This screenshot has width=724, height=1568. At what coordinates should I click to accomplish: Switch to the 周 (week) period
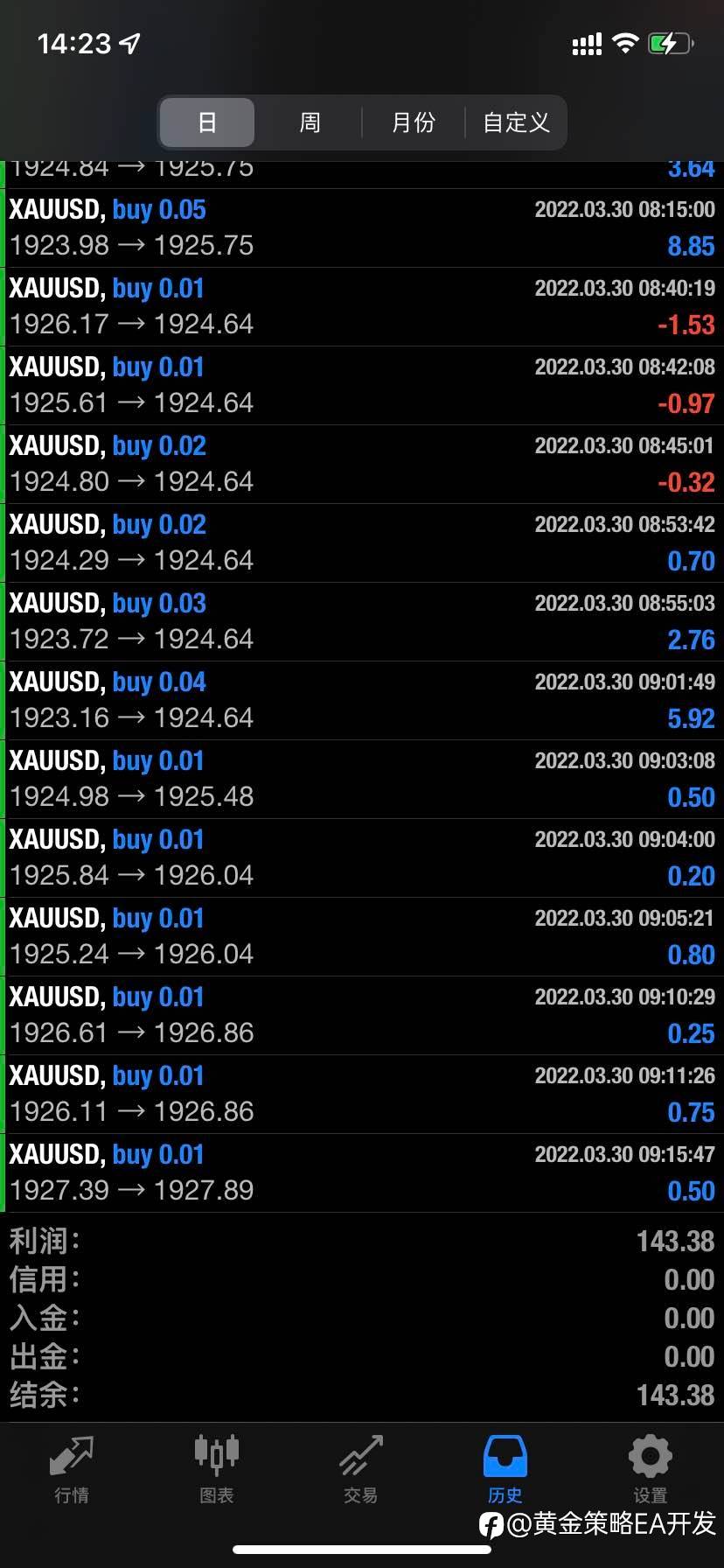(x=310, y=122)
